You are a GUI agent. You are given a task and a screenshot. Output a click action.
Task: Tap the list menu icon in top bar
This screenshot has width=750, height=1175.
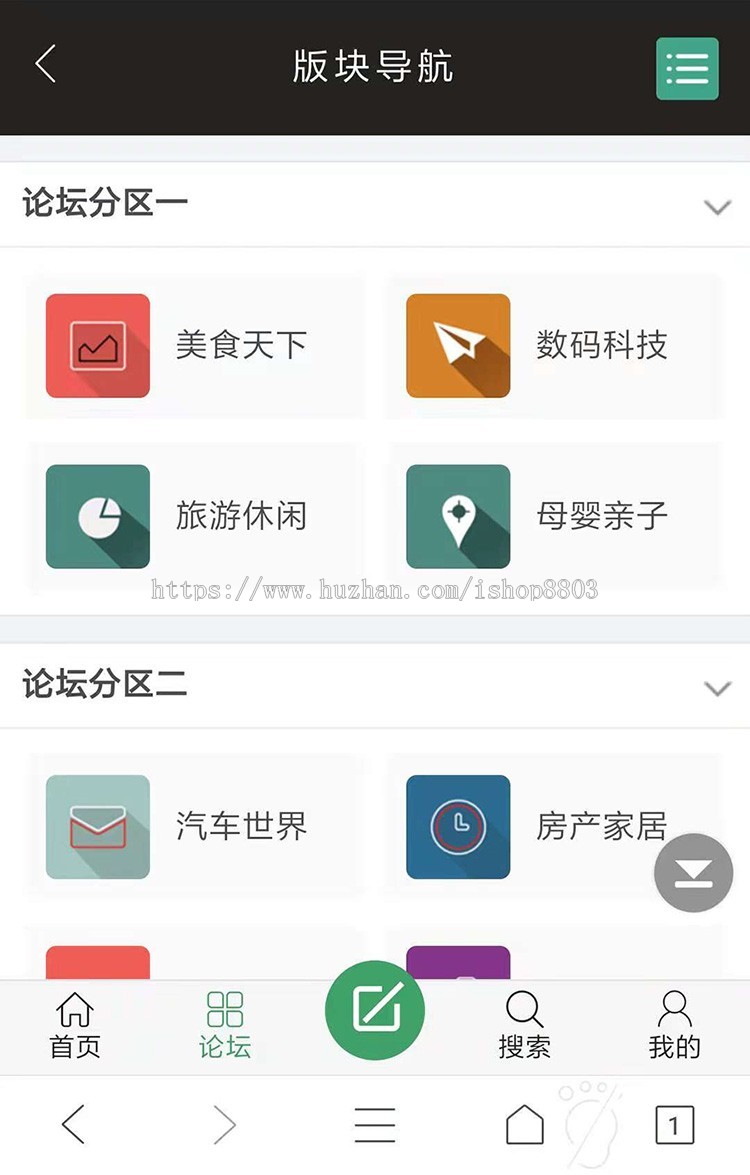coord(687,67)
